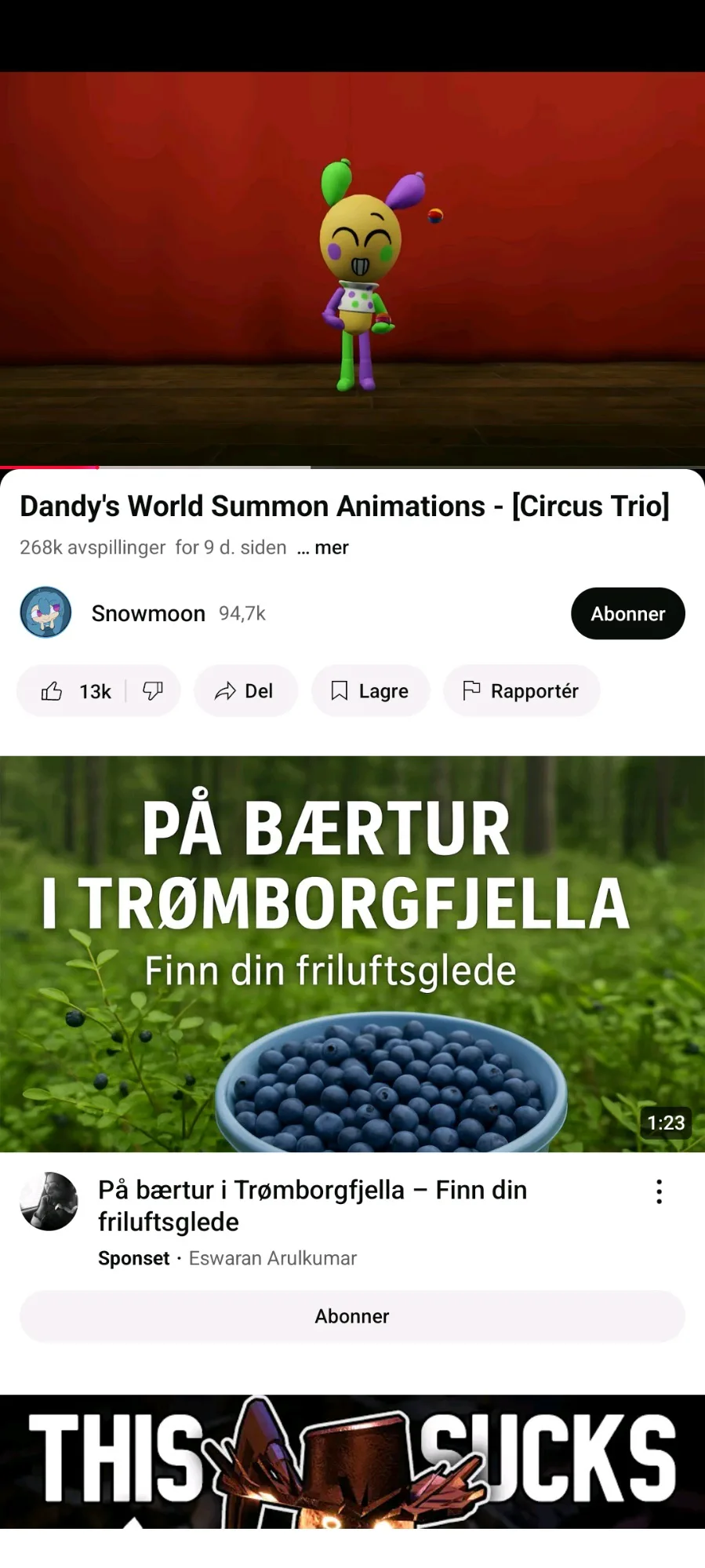Screen dimensions: 705x1568
Task: Subscribe to Snowmoon with Abonner
Action: point(627,613)
